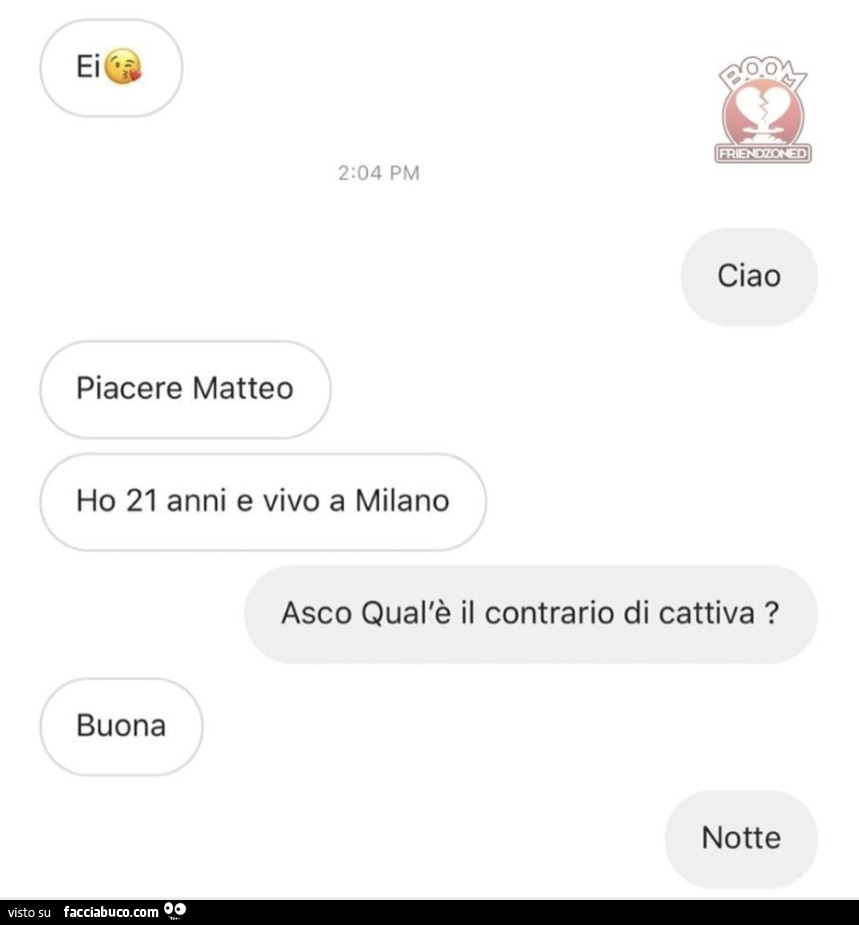The height and width of the screenshot is (925, 859).
Task: Click the 'Piacere Matteo' message
Action: [184, 389]
